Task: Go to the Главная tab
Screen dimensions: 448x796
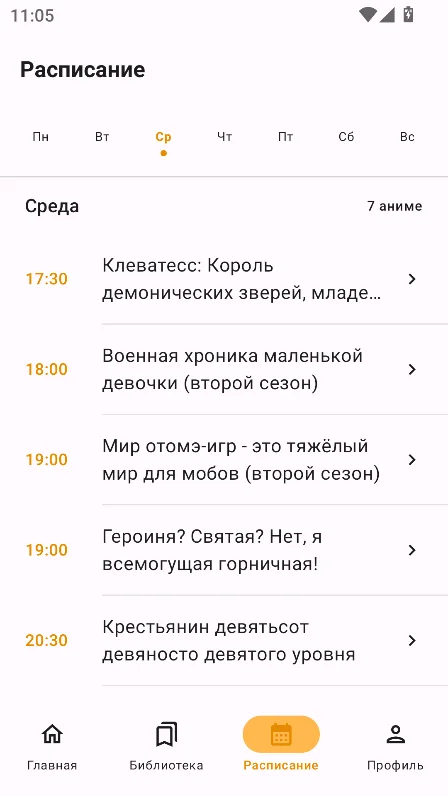Action: pos(52,746)
